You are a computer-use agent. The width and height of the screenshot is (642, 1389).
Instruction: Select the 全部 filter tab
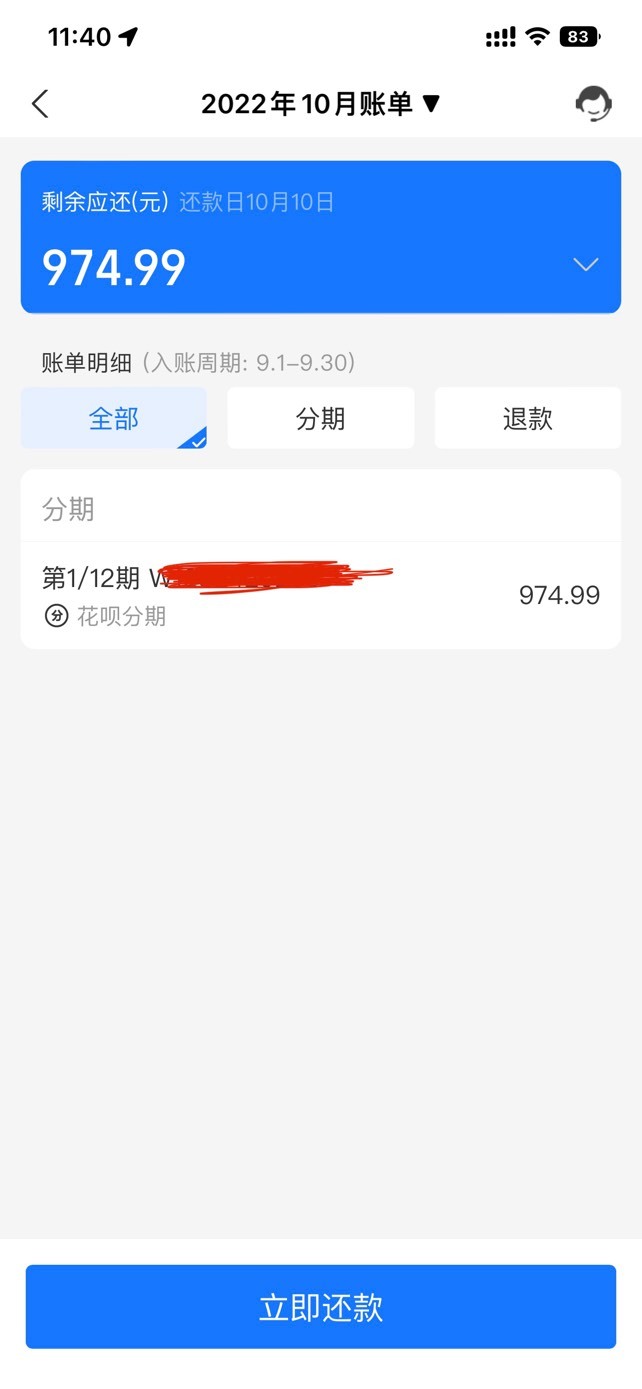pos(114,418)
